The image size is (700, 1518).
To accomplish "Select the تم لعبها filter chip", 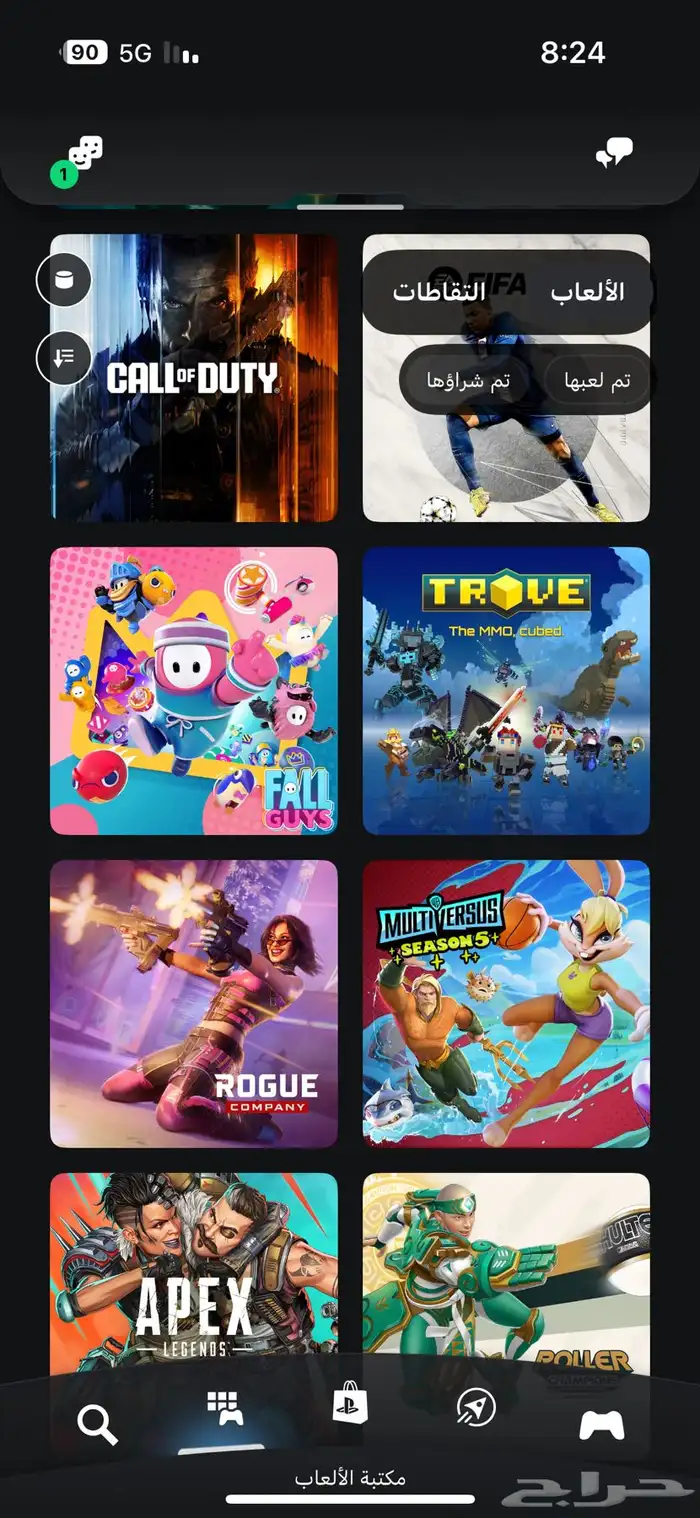I will click(x=596, y=381).
